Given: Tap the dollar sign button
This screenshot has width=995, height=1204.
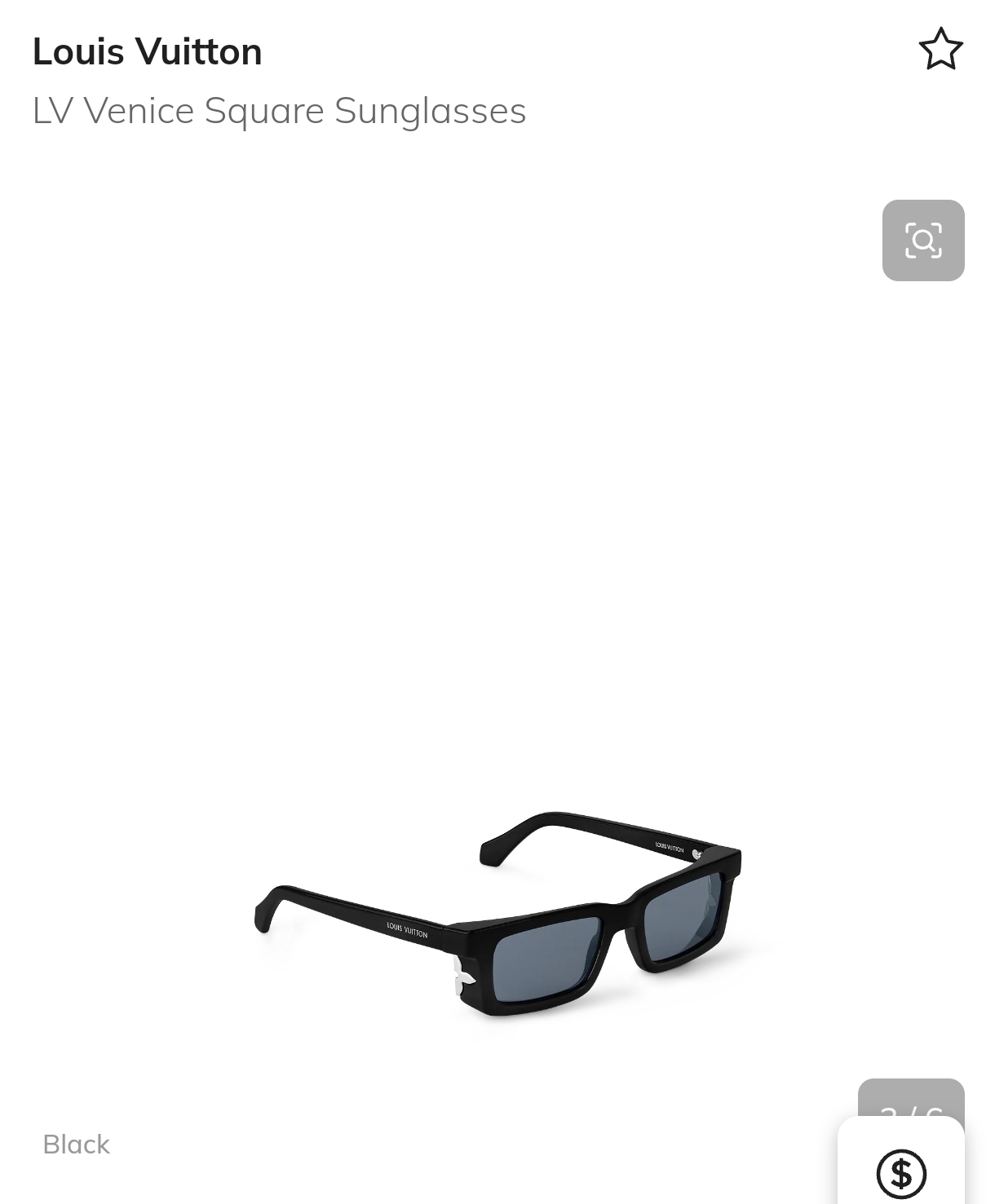Looking at the screenshot, I should coord(901,1174).
